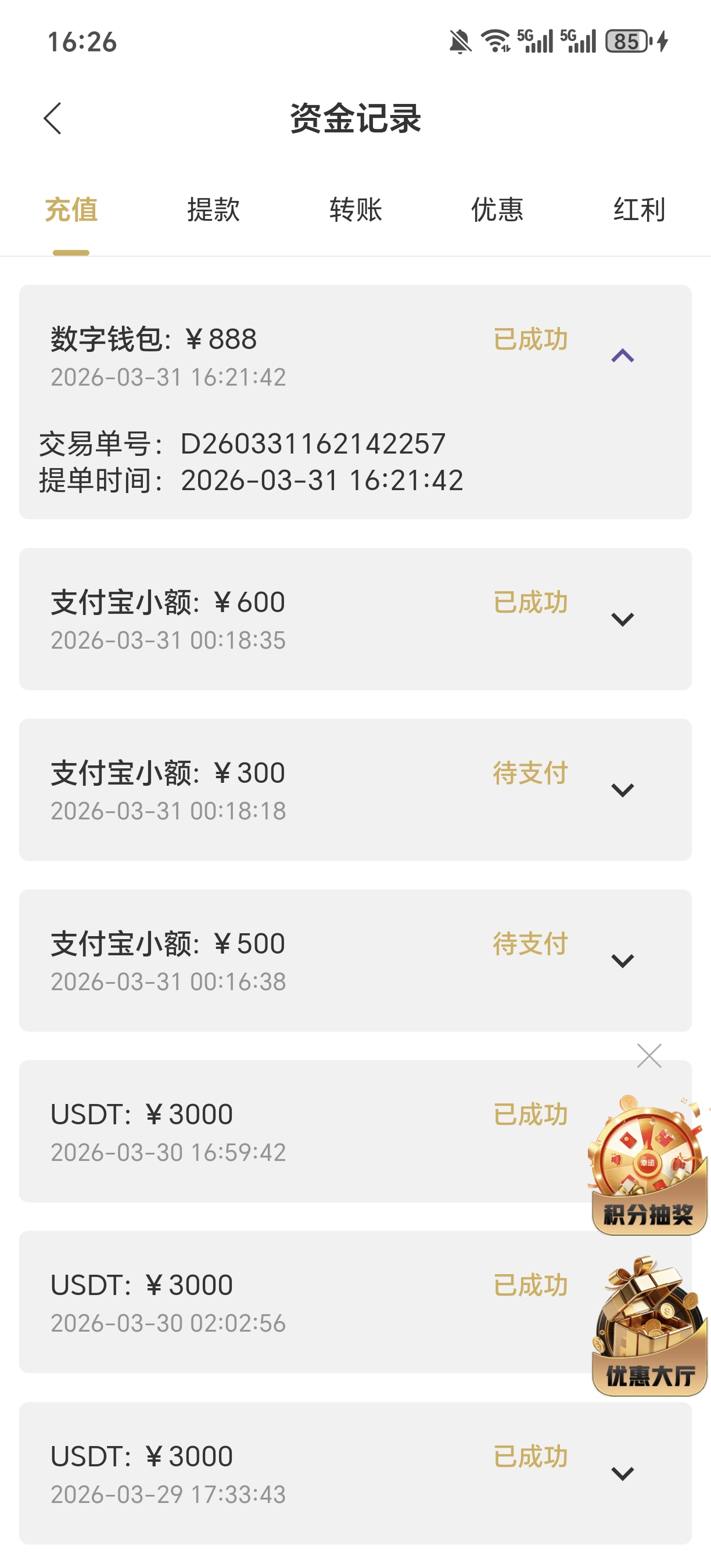The height and width of the screenshot is (1568, 711).
Task: Switch to the 转账 tab
Action: coord(355,210)
